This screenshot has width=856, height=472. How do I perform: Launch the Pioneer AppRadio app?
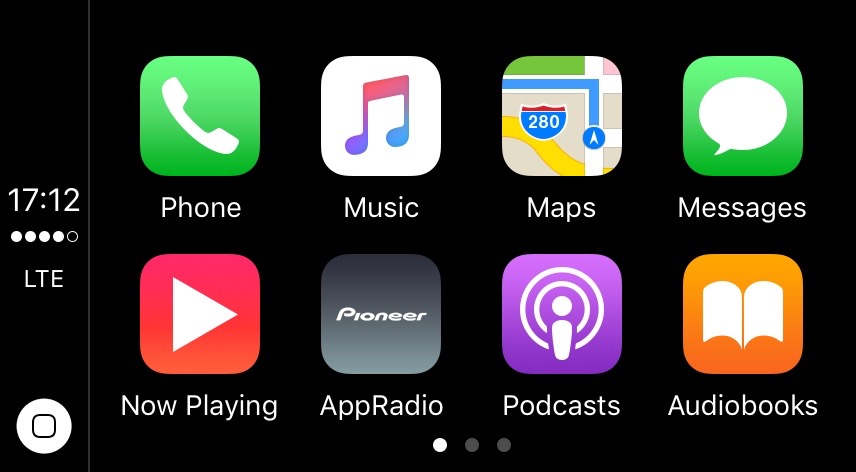[x=381, y=314]
